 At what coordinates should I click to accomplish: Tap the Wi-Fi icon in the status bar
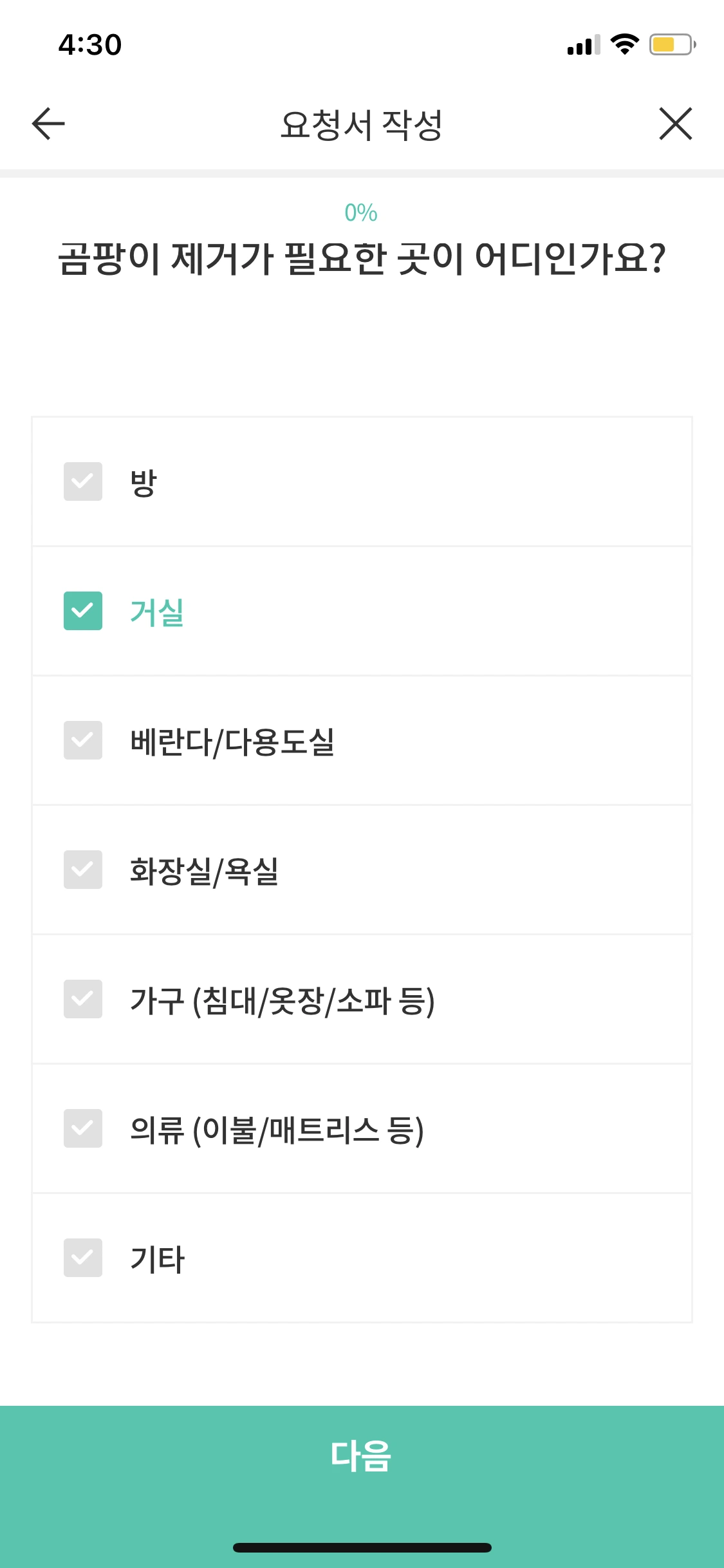(x=622, y=45)
